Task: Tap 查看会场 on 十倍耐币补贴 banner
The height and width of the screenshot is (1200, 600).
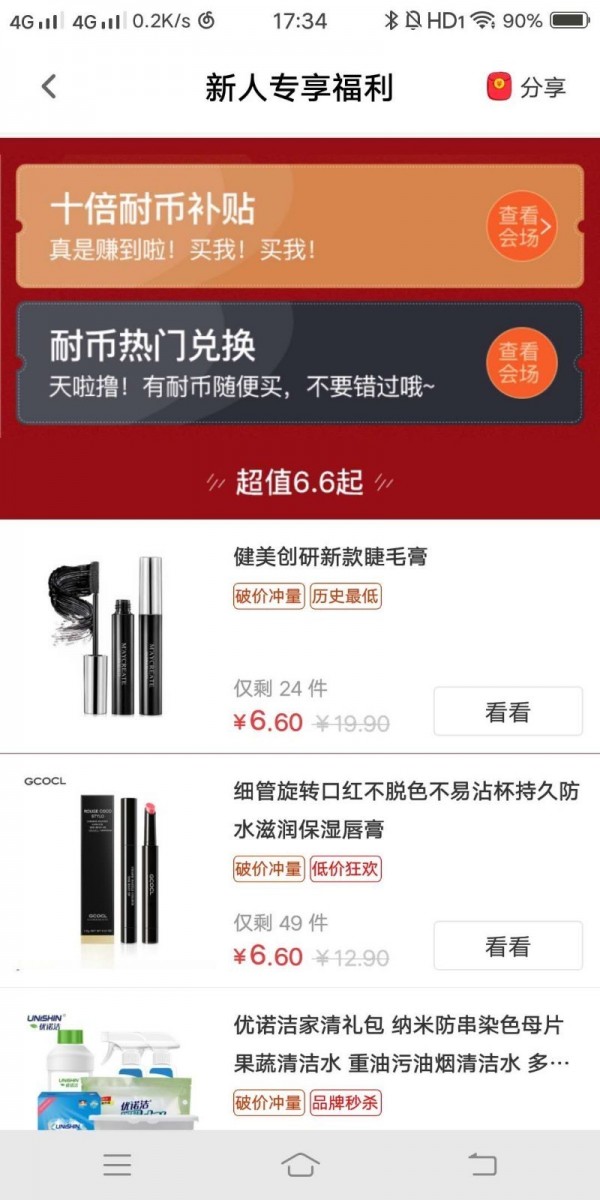Action: pyautogui.click(x=520, y=227)
